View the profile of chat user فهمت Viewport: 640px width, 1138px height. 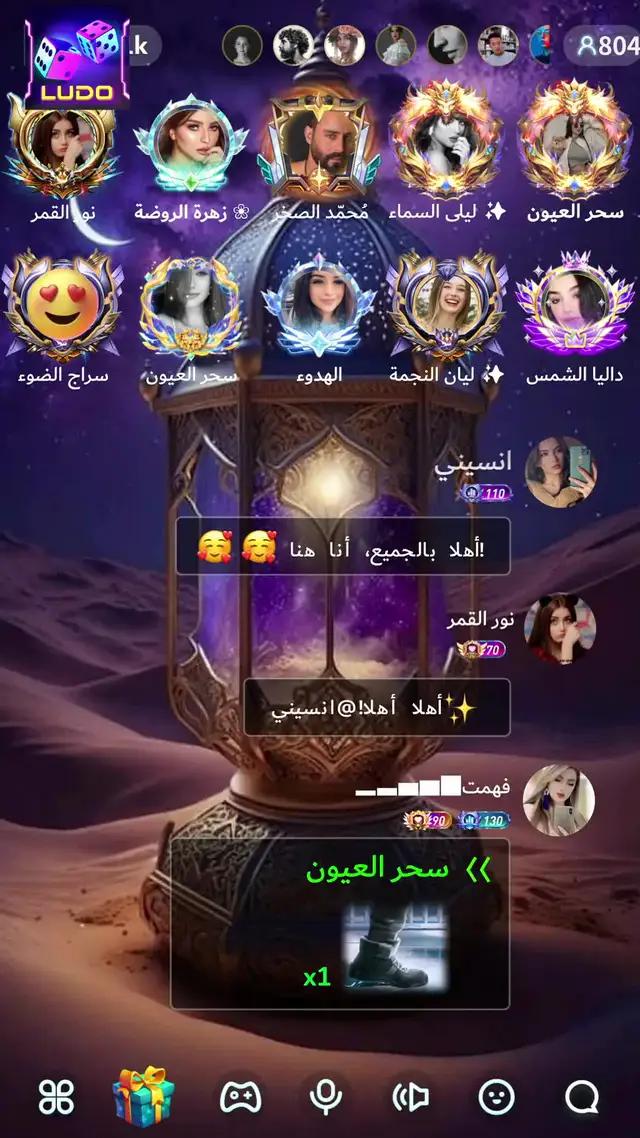coord(559,801)
